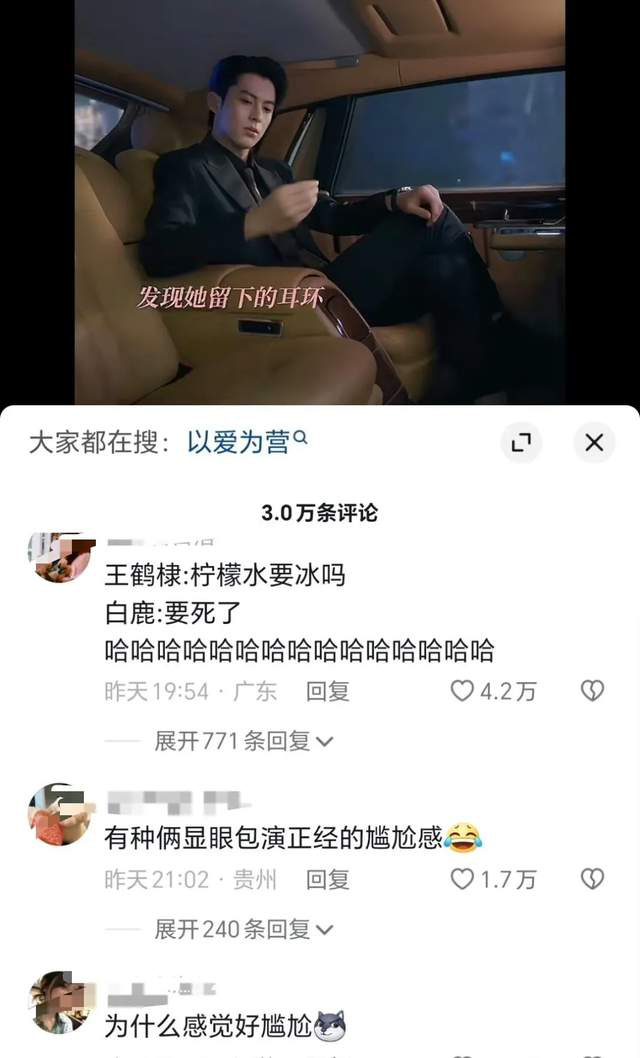Reply to the comment from 广东
The image size is (640, 1058).
[x=327, y=691]
